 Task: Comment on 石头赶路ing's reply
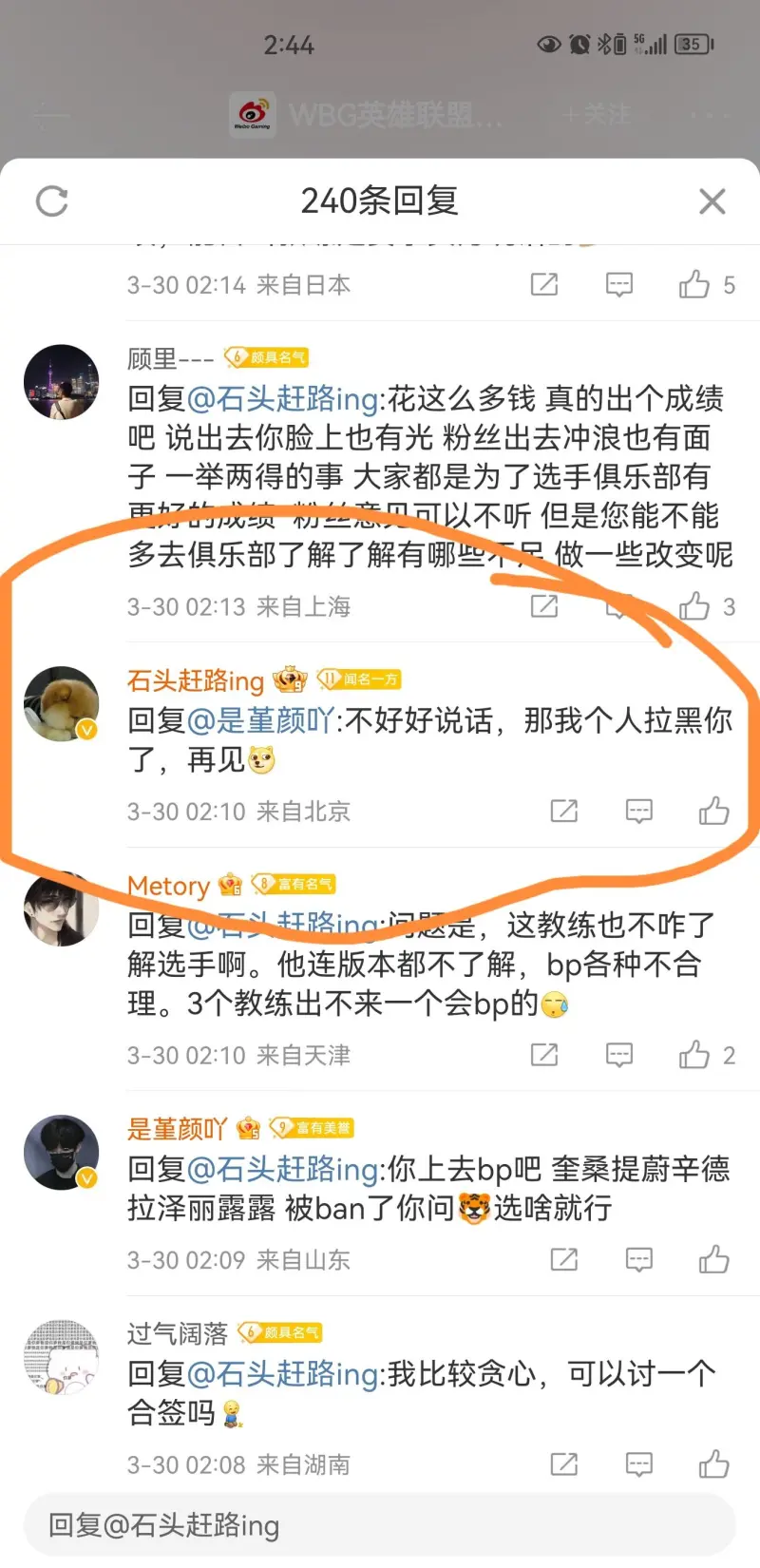pyautogui.click(x=638, y=811)
